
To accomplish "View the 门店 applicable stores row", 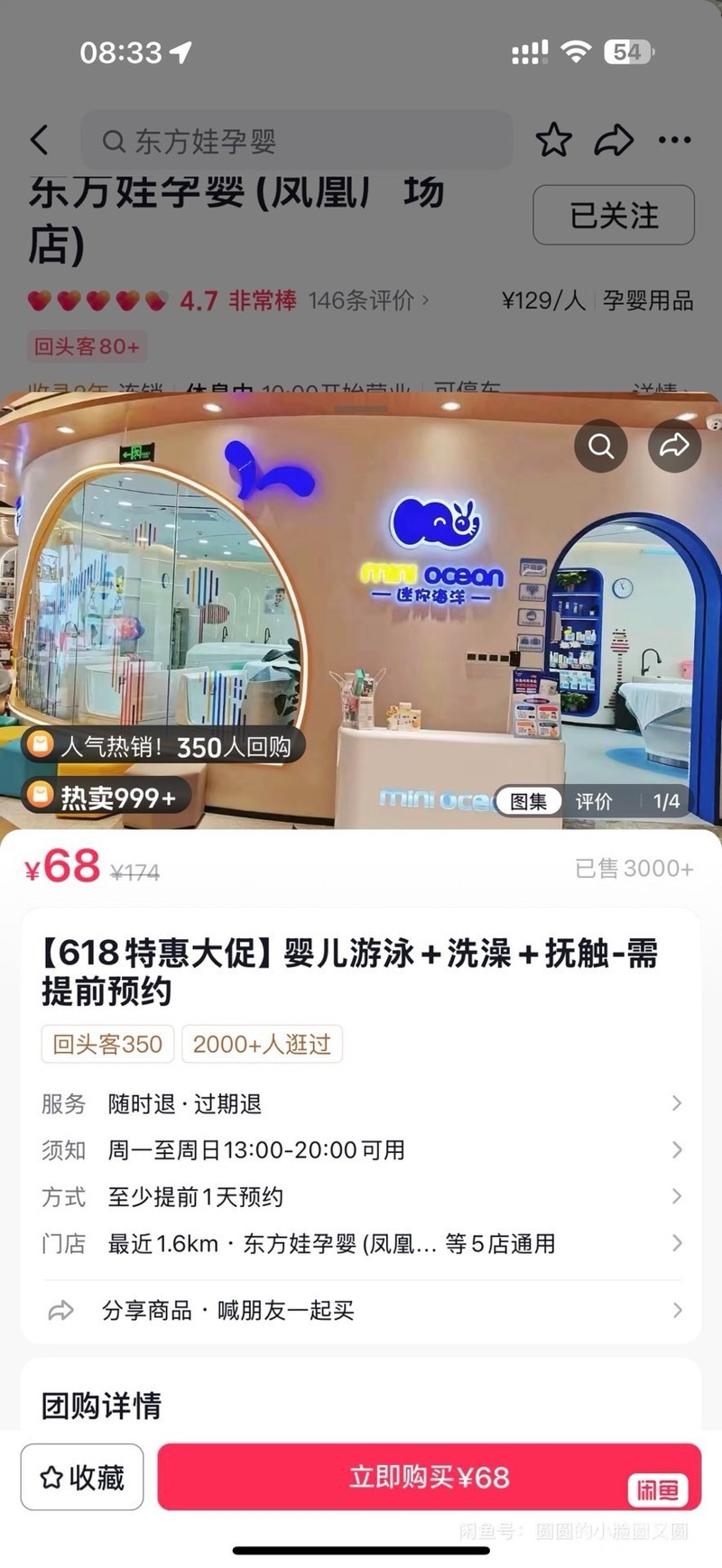I will 361,1244.
